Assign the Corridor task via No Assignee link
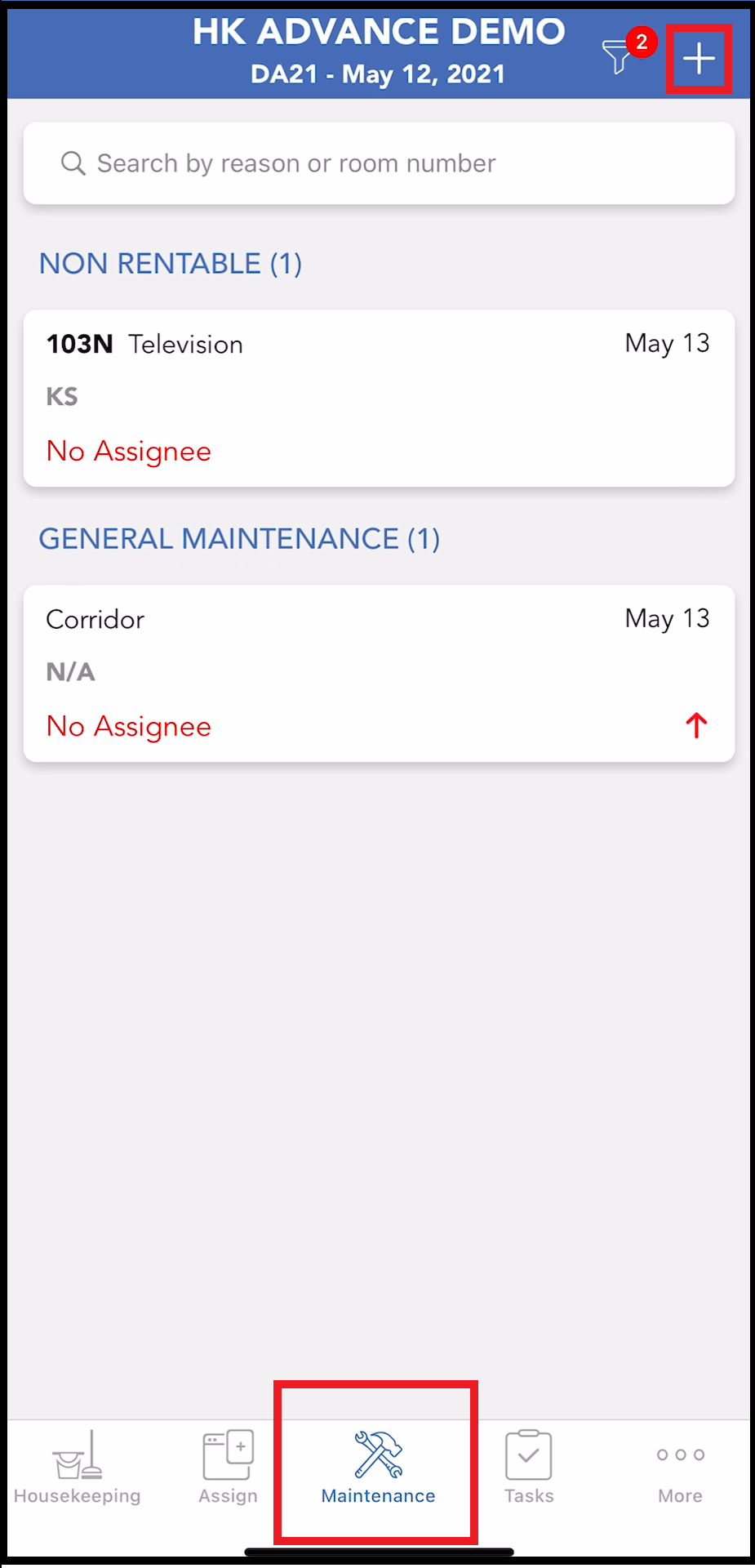Viewport: 755px width, 1568px height. (128, 725)
